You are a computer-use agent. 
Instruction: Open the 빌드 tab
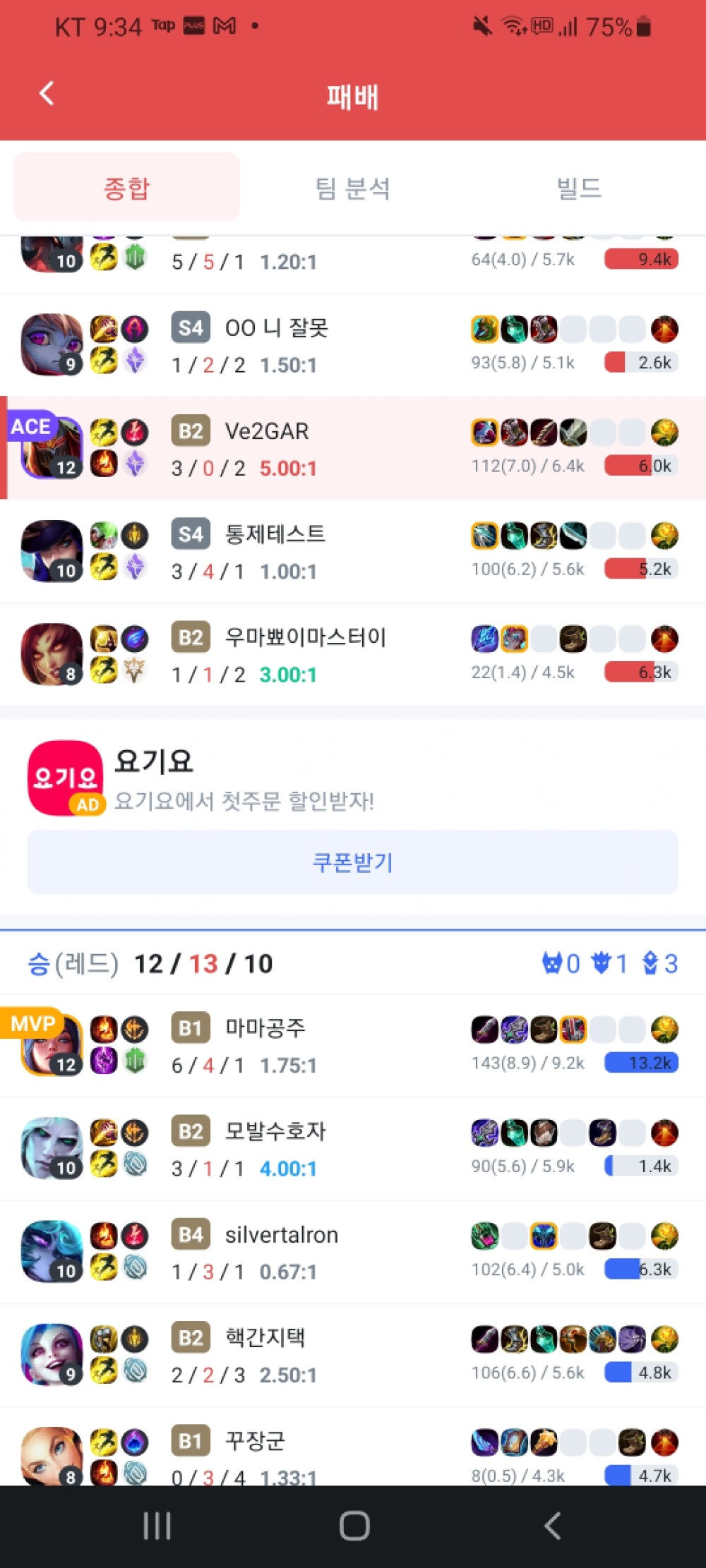pyautogui.click(x=578, y=188)
